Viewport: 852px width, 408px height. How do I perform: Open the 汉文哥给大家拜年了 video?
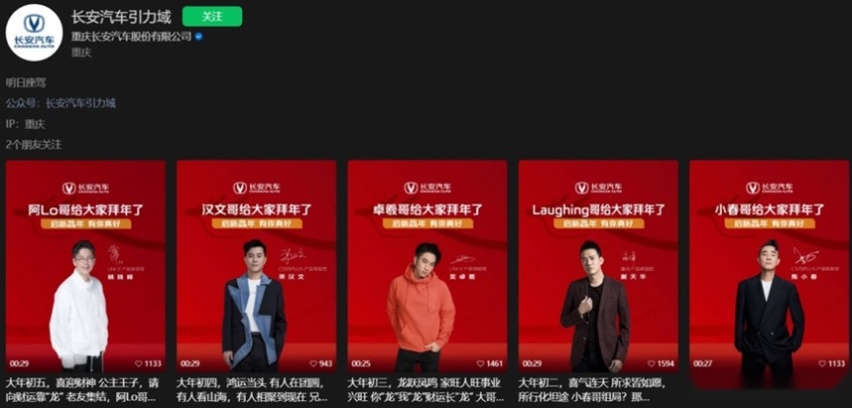(x=255, y=267)
